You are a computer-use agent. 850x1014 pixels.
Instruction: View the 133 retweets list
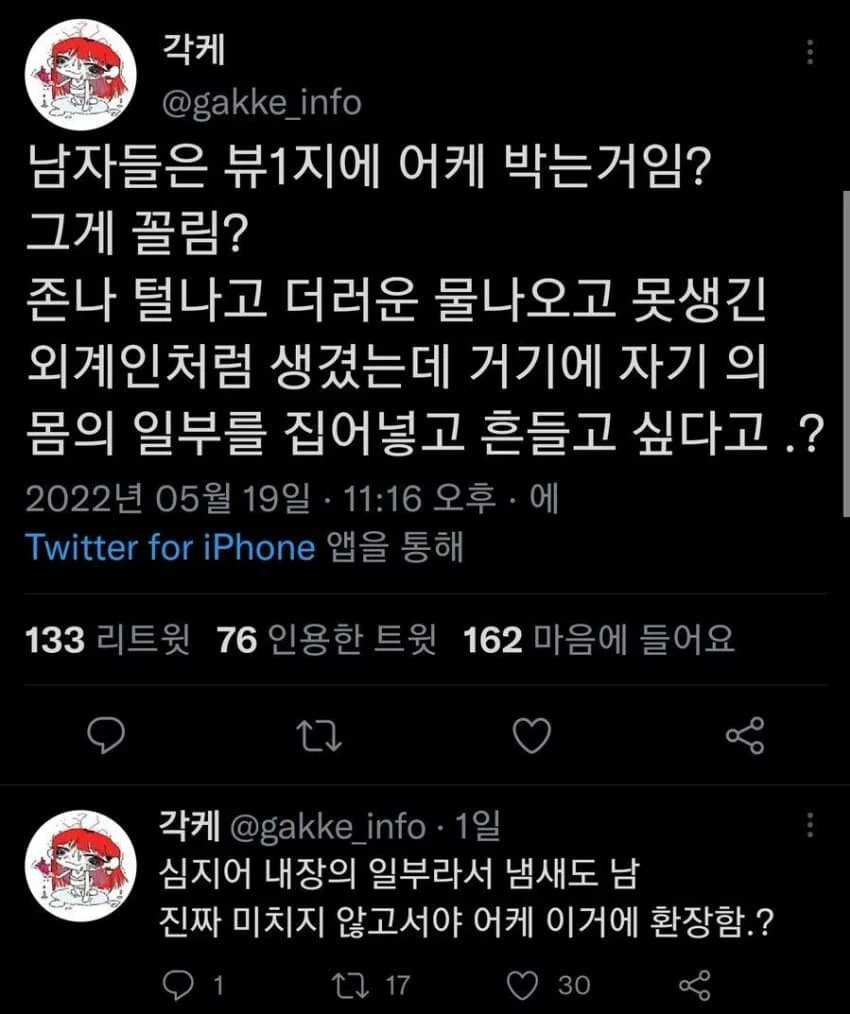(111, 640)
